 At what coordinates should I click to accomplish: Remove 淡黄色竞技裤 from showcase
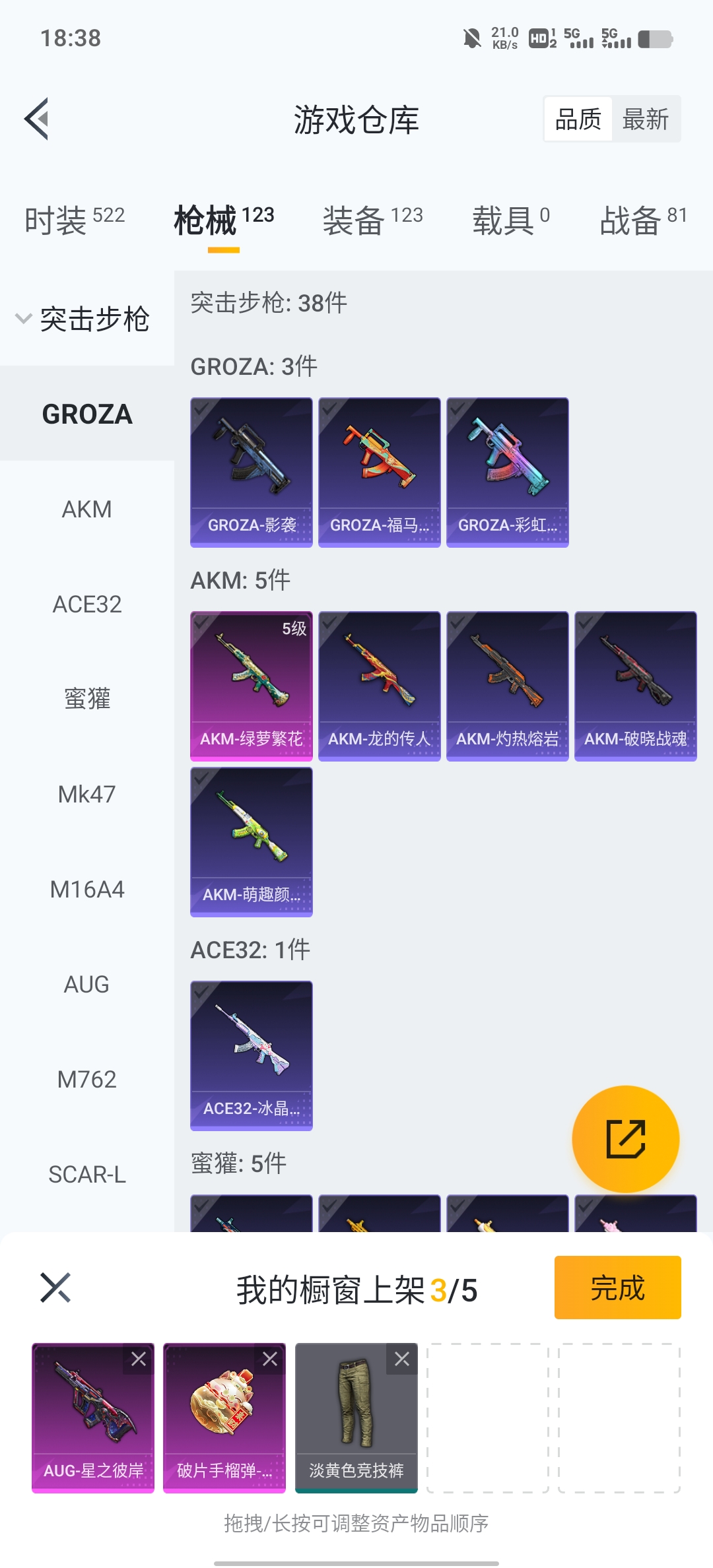point(402,1359)
